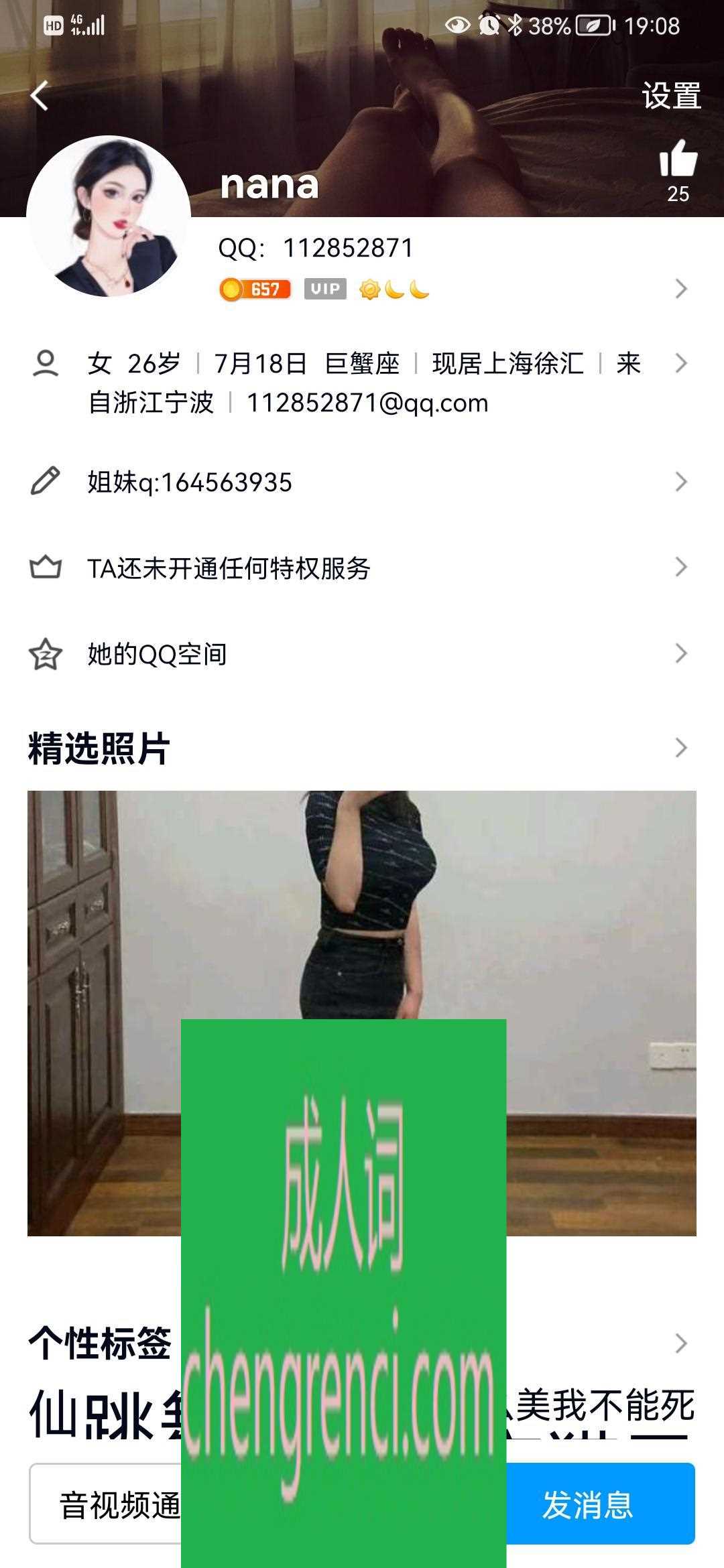This screenshot has width=724, height=1568.
Task: Like nana's profile with thumbs up
Action: (678, 159)
